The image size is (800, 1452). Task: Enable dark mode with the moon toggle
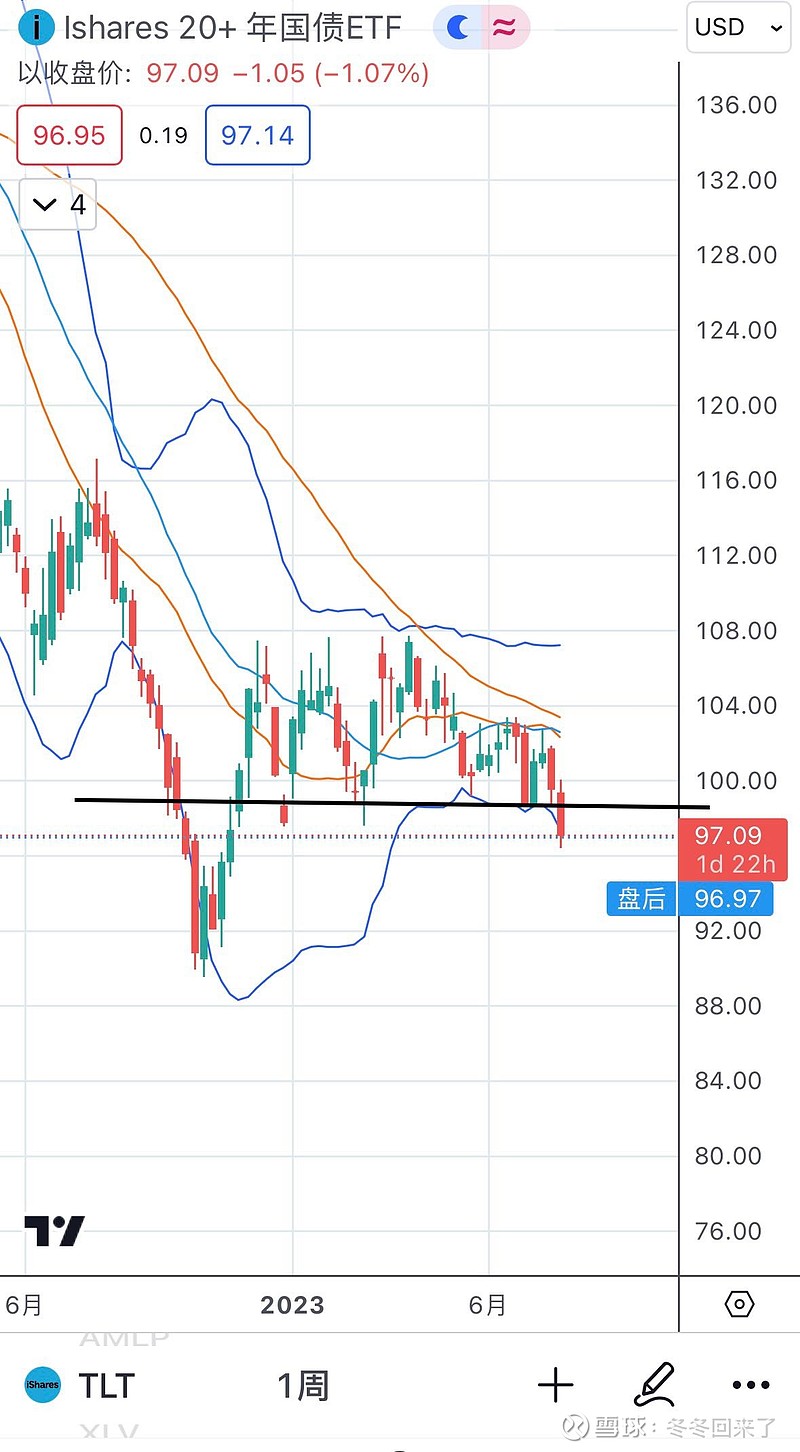click(x=457, y=27)
